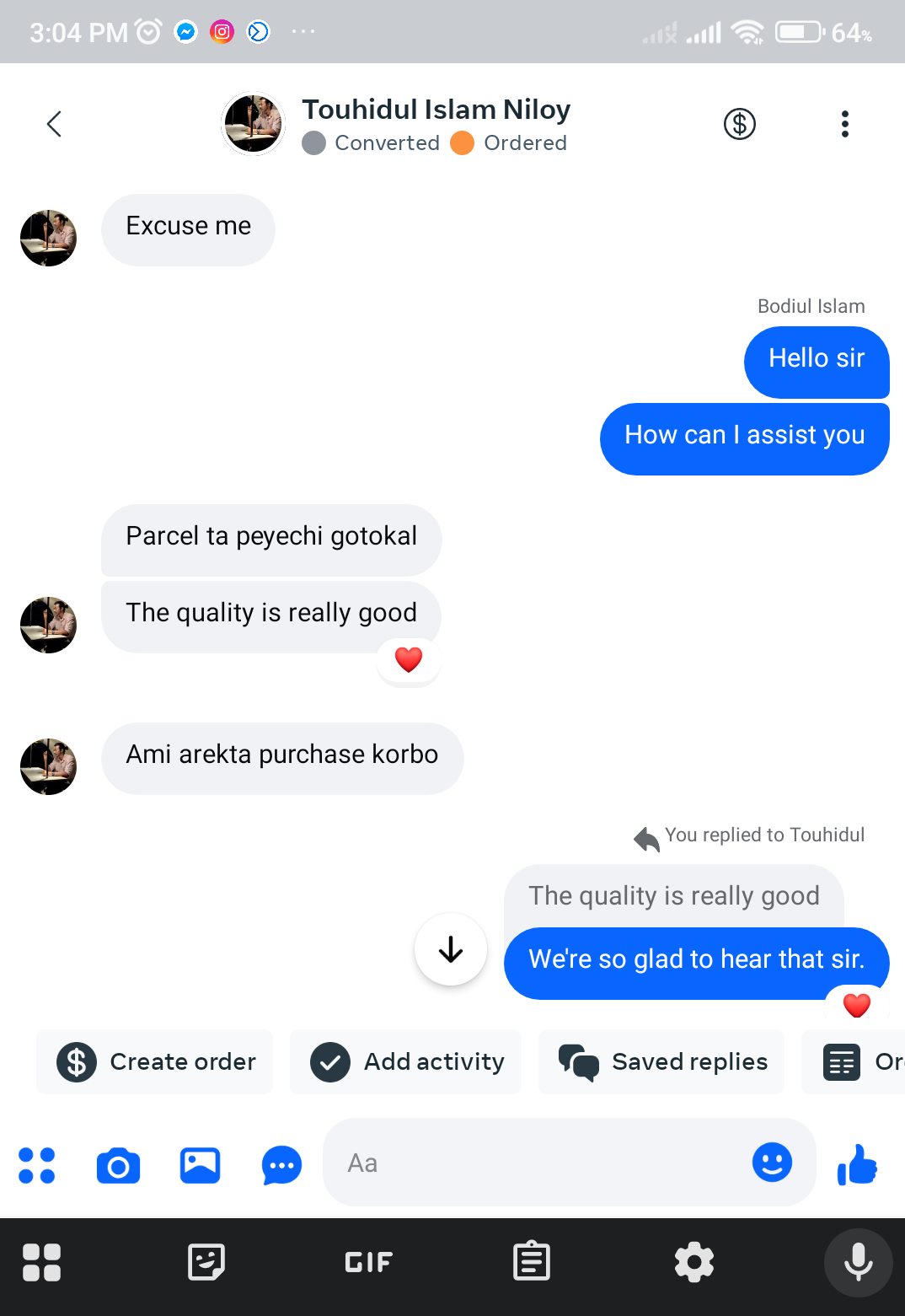This screenshot has width=905, height=1316.
Task: Open the chat bubble quick reply icon
Action: pos(281,1166)
